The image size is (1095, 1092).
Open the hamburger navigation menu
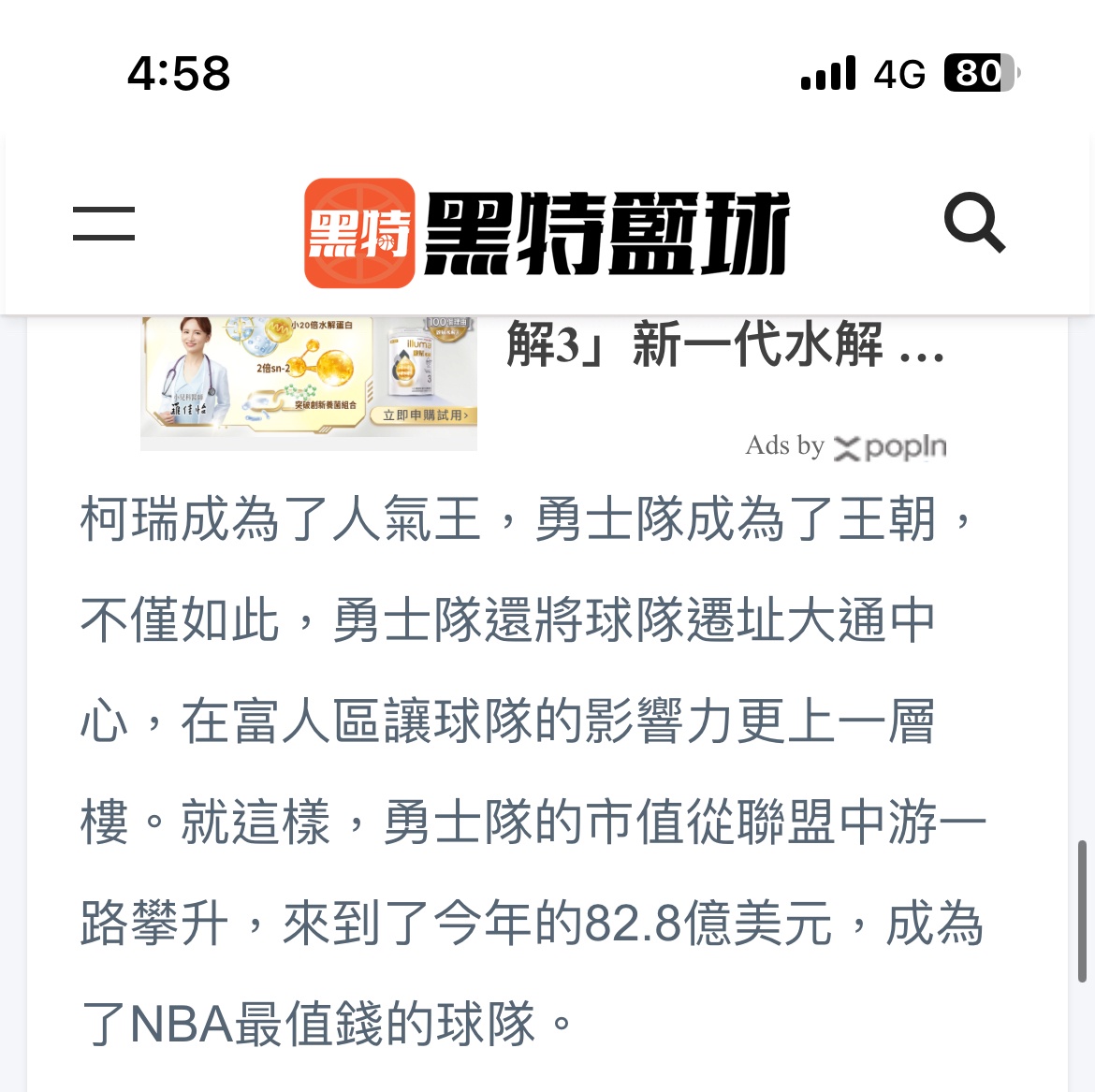104,225
